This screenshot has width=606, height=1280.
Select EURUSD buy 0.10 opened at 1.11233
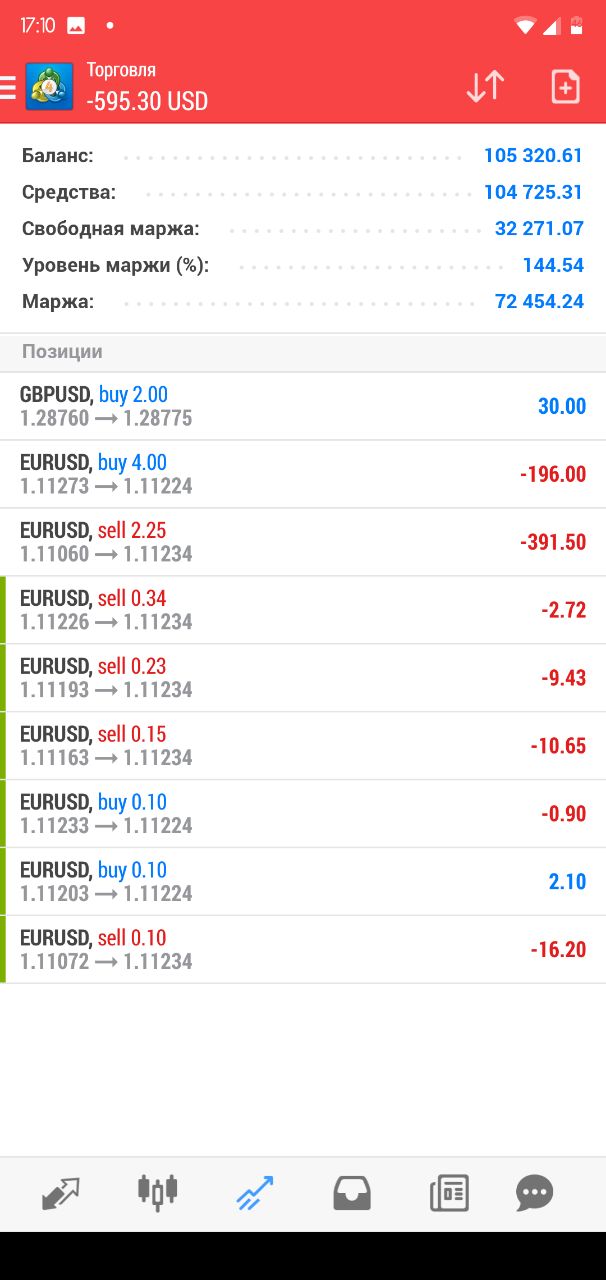pyautogui.click(x=303, y=814)
